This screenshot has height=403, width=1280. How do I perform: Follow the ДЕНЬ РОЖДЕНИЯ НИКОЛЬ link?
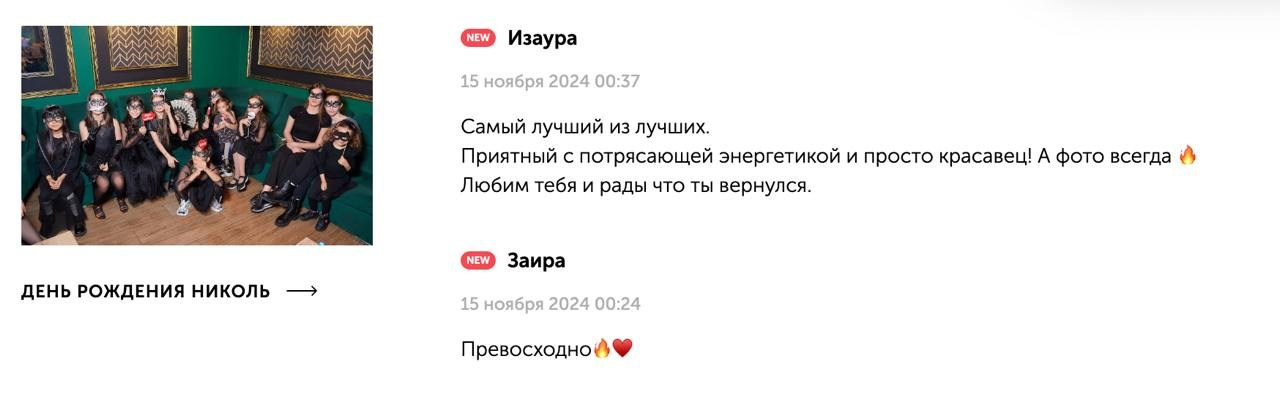click(146, 292)
